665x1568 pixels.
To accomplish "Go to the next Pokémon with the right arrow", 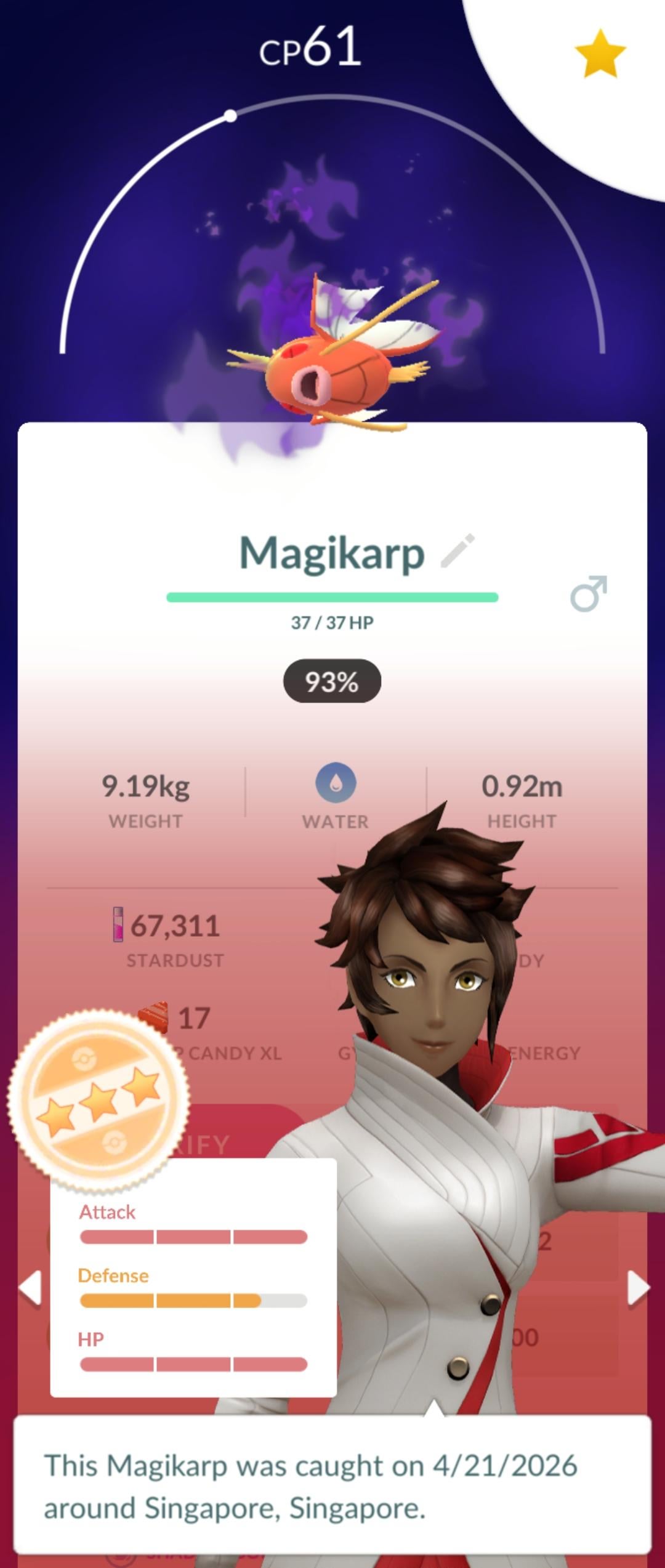I will pyautogui.click(x=639, y=1288).
